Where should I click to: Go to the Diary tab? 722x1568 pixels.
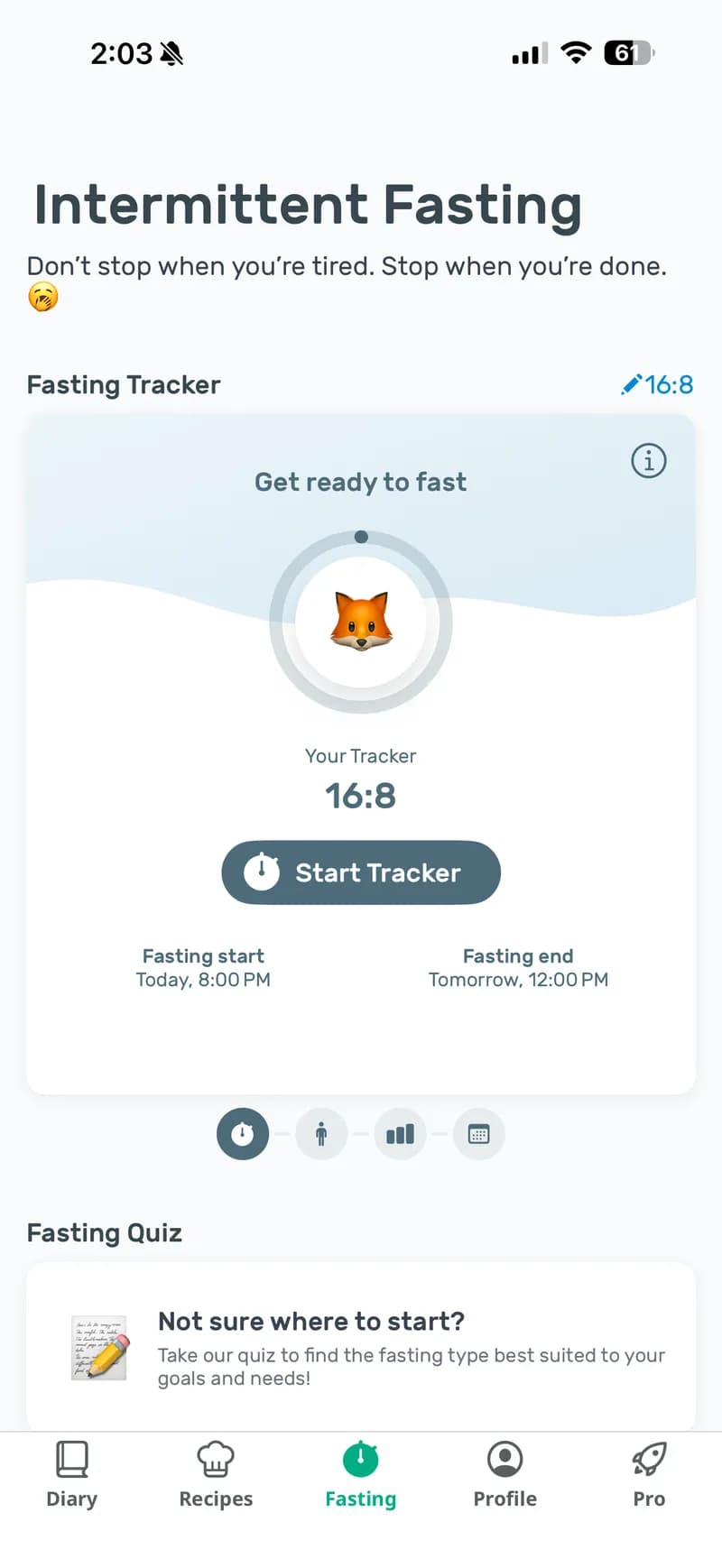tap(72, 1475)
